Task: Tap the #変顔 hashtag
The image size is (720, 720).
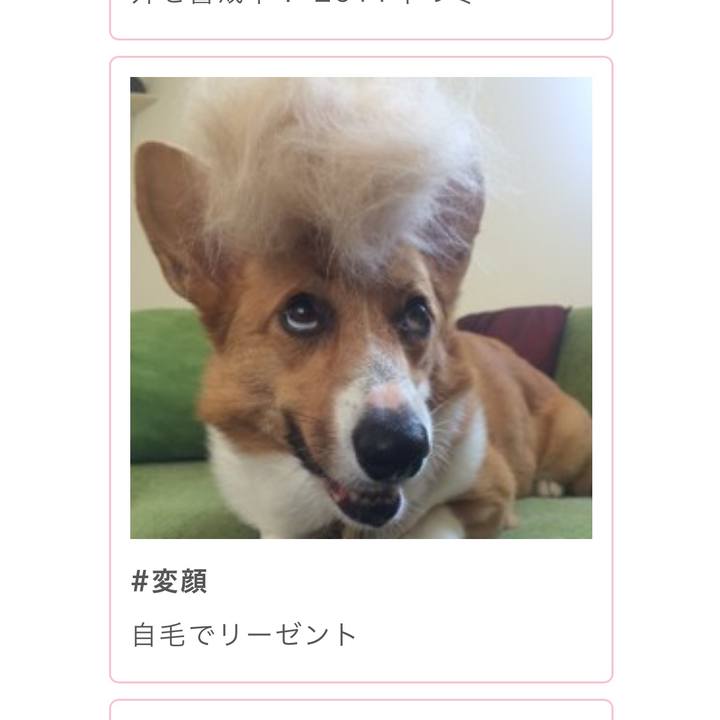Action: tap(169, 582)
